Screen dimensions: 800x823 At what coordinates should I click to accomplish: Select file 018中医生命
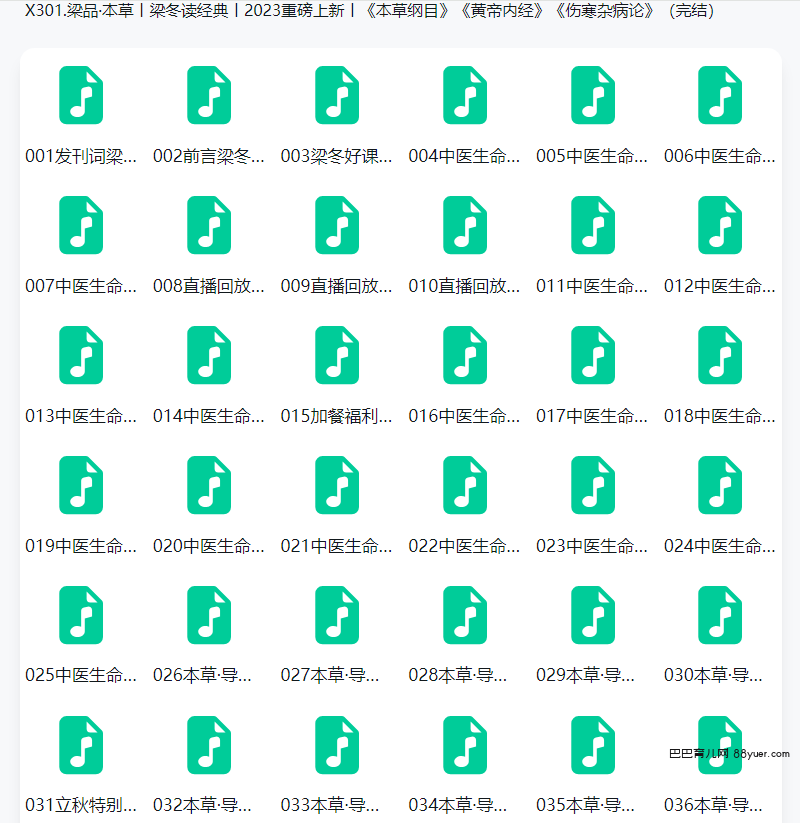(x=720, y=356)
